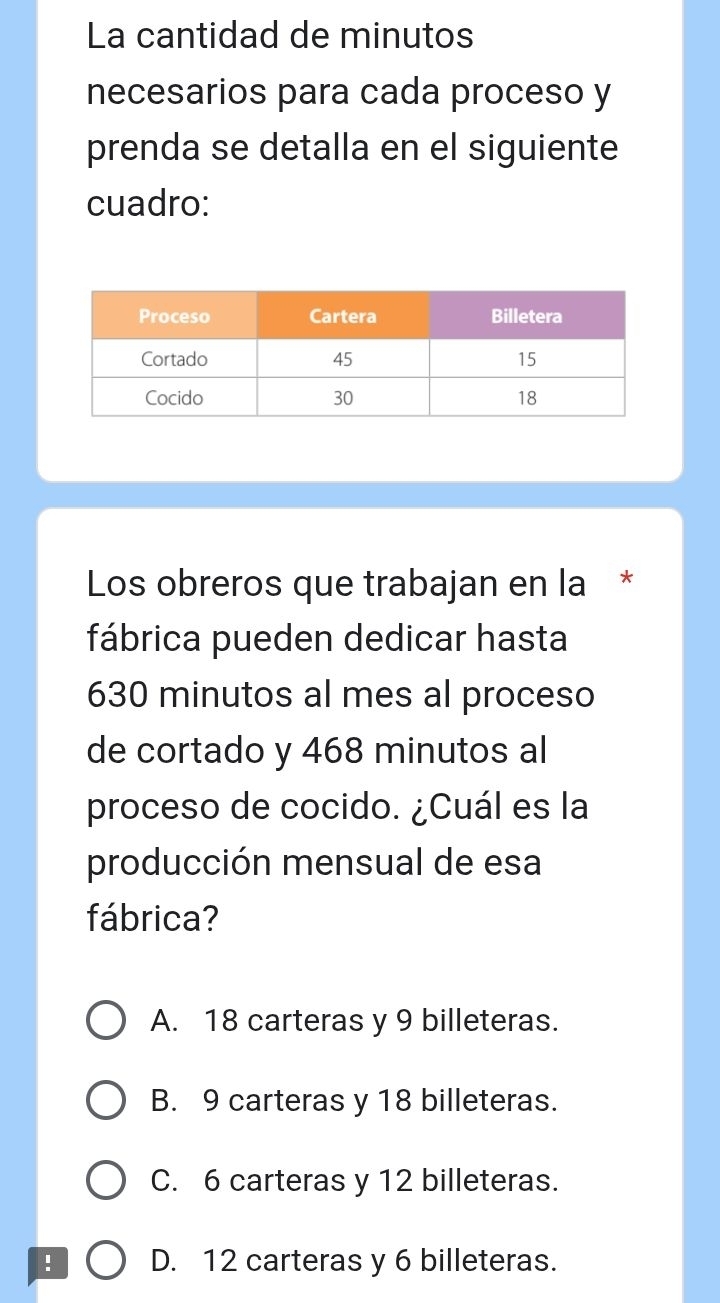Choose answer B: 9 carteras y 18 billeteras

pos(106,1101)
